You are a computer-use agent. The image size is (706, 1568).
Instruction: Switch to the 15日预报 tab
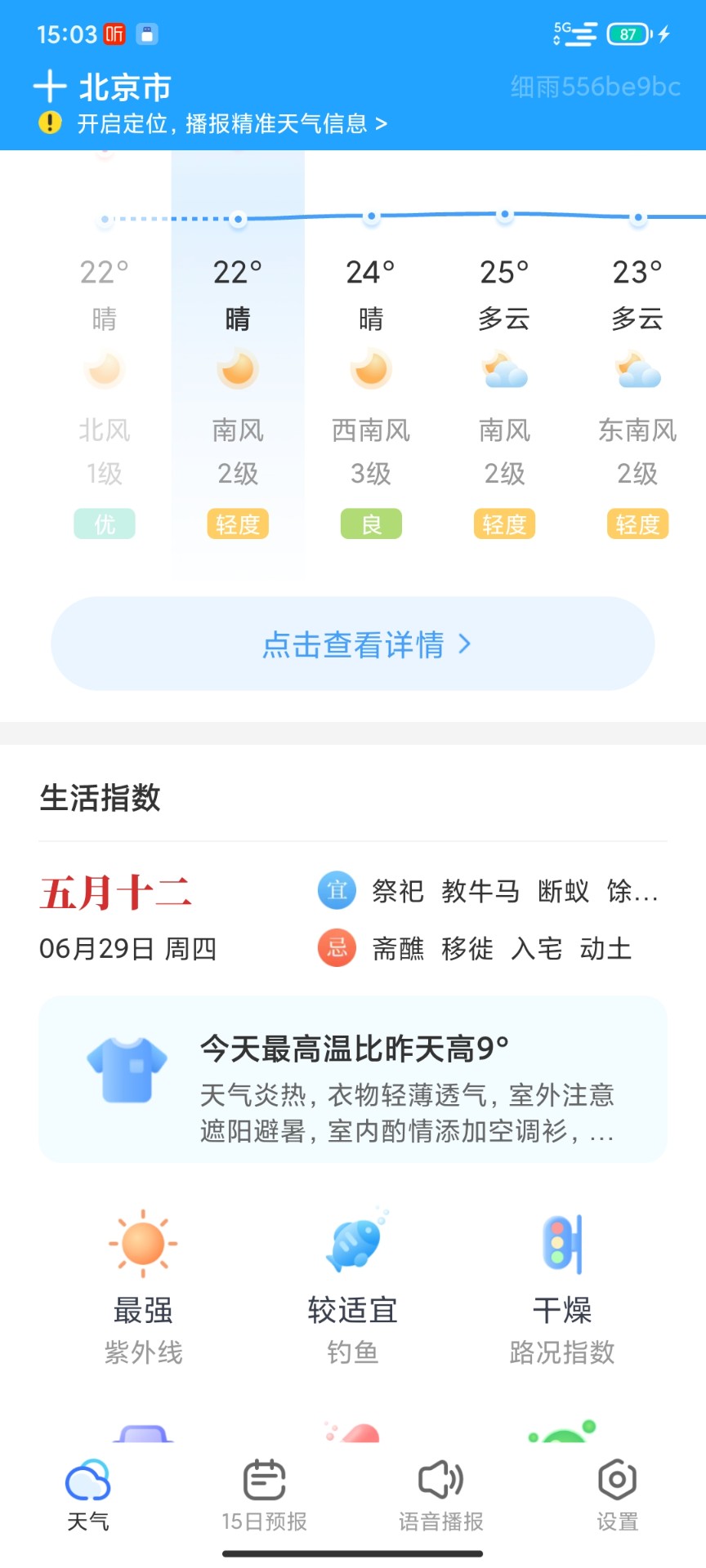coord(265,1496)
